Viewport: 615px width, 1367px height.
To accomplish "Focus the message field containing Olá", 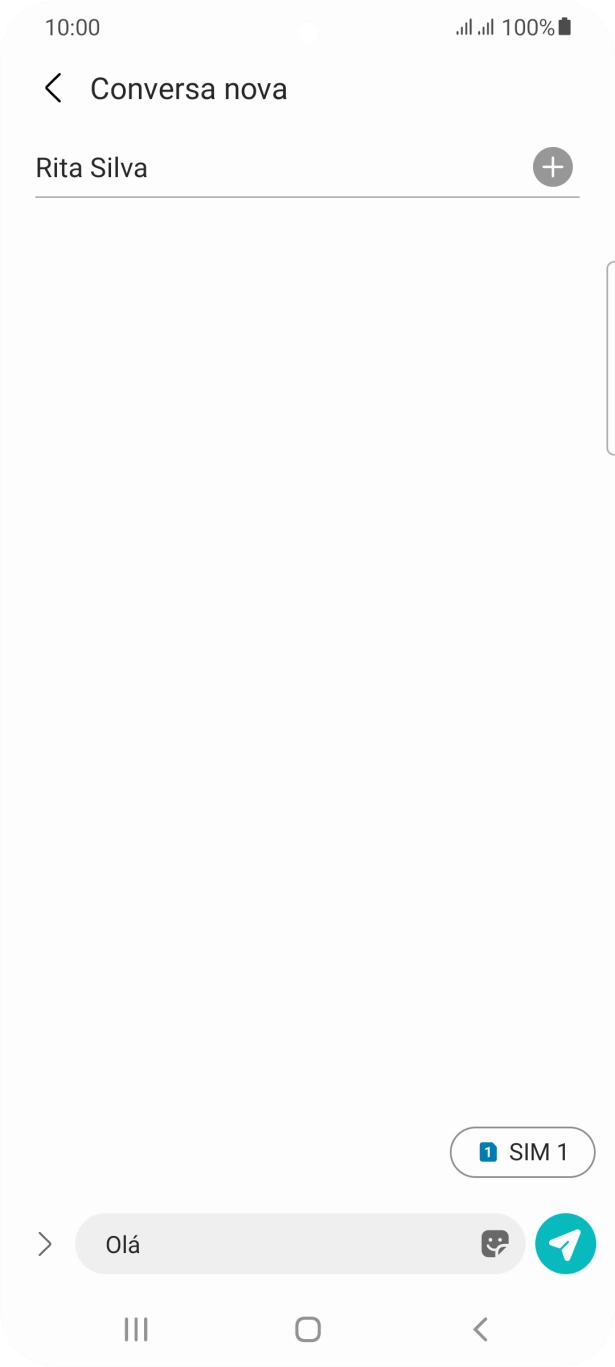I will tap(280, 1245).
